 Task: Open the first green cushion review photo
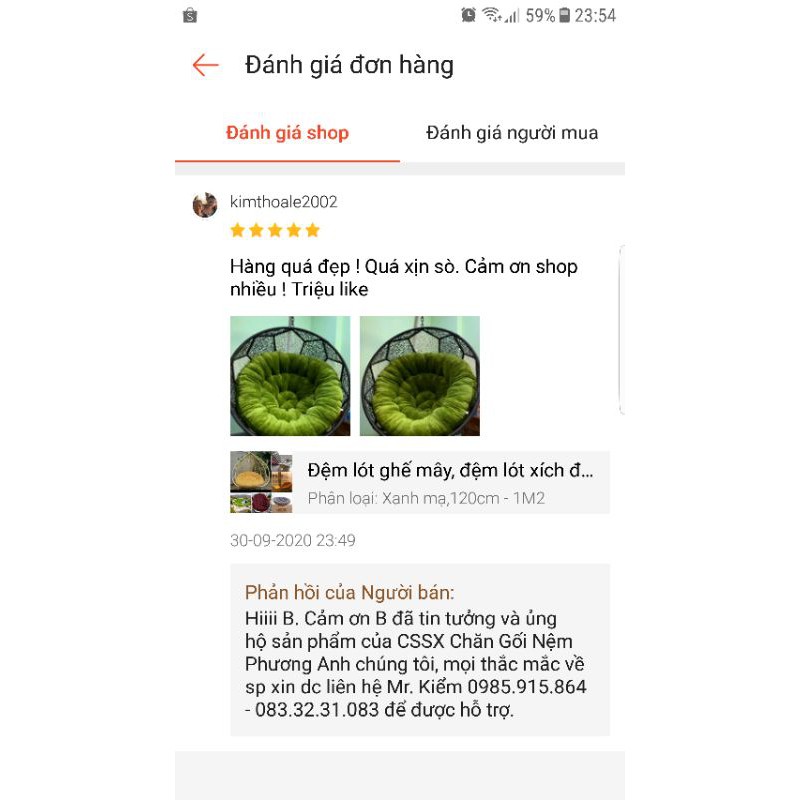(x=290, y=376)
